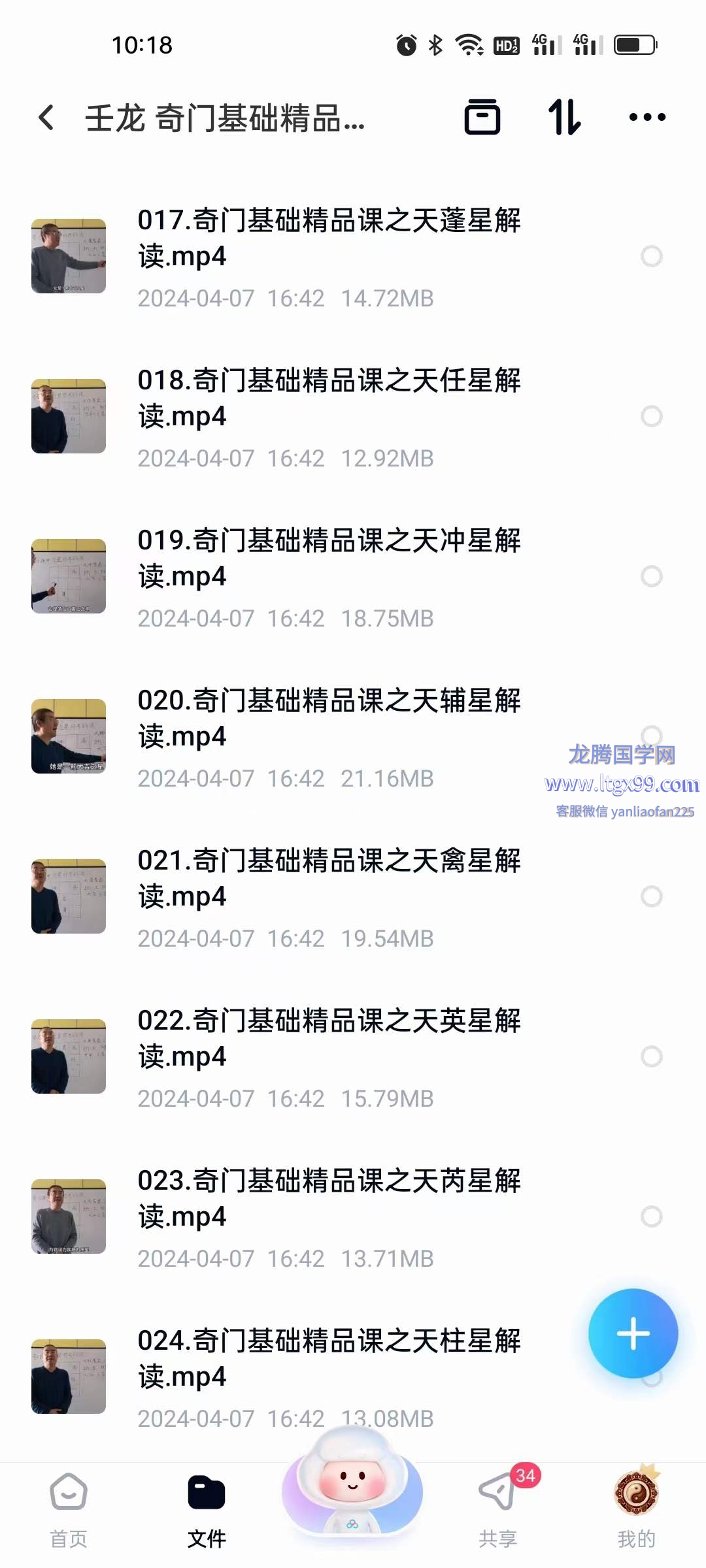Switch to the 我的 tab
The image size is (706, 1568).
pyautogui.click(x=636, y=1510)
